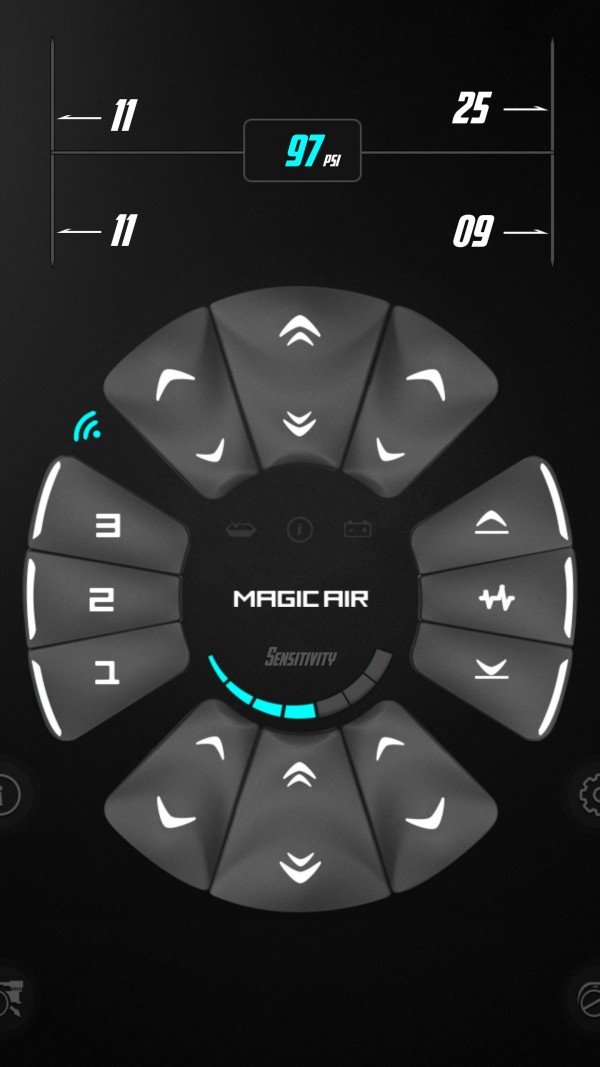Raise the front-left corner
This screenshot has width=600, height=1067.
[176, 384]
